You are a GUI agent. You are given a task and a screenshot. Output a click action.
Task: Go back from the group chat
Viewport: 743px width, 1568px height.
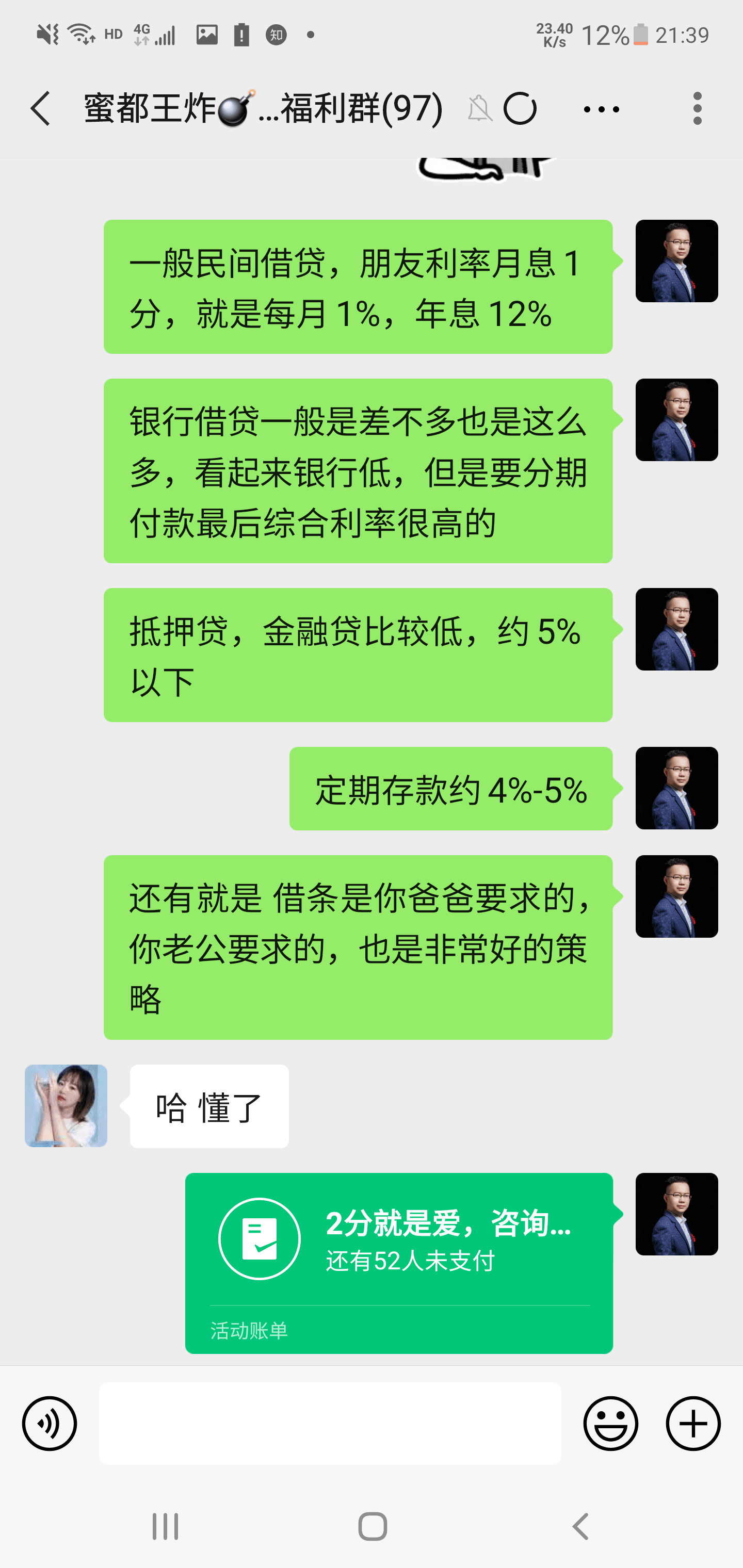pyautogui.click(x=40, y=109)
